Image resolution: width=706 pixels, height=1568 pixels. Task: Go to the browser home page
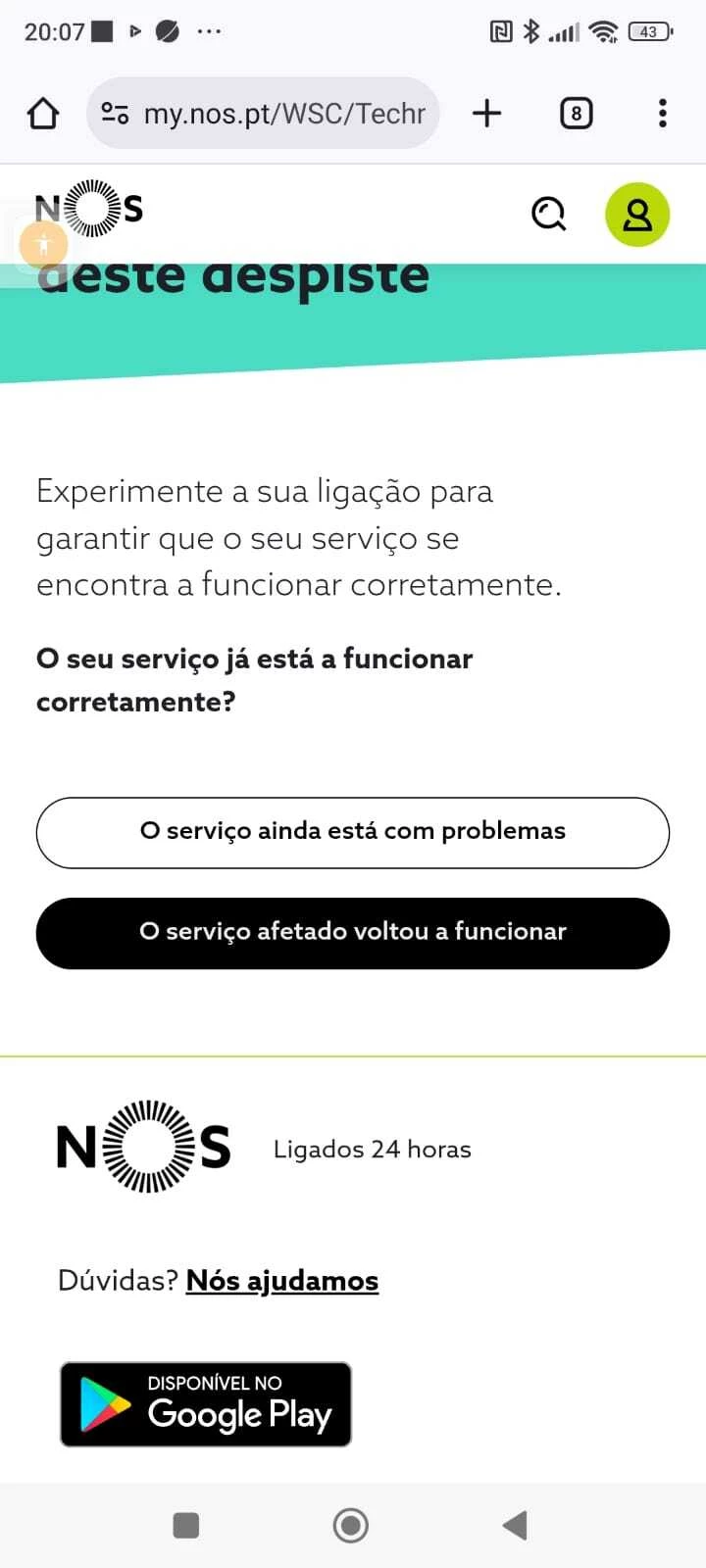click(x=43, y=114)
